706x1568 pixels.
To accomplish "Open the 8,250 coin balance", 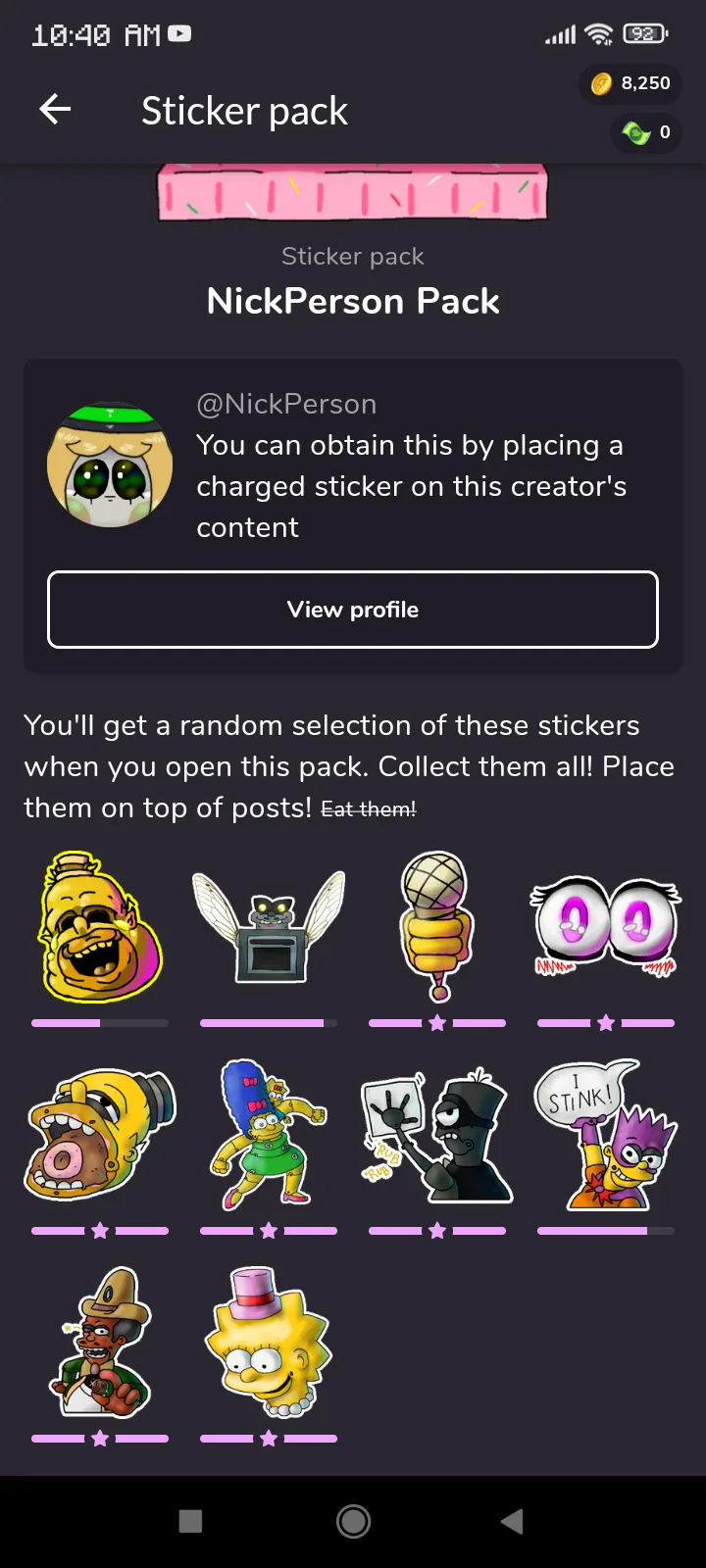I will pyautogui.click(x=630, y=84).
